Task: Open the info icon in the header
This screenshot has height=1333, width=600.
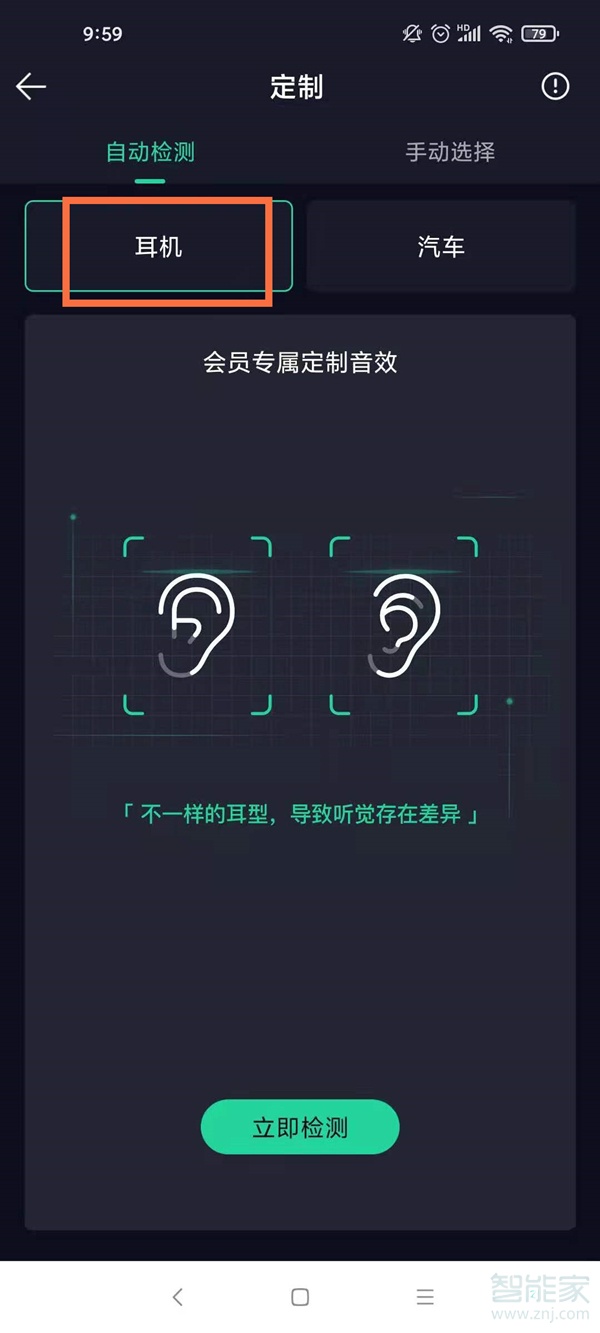Action: pyautogui.click(x=555, y=86)
